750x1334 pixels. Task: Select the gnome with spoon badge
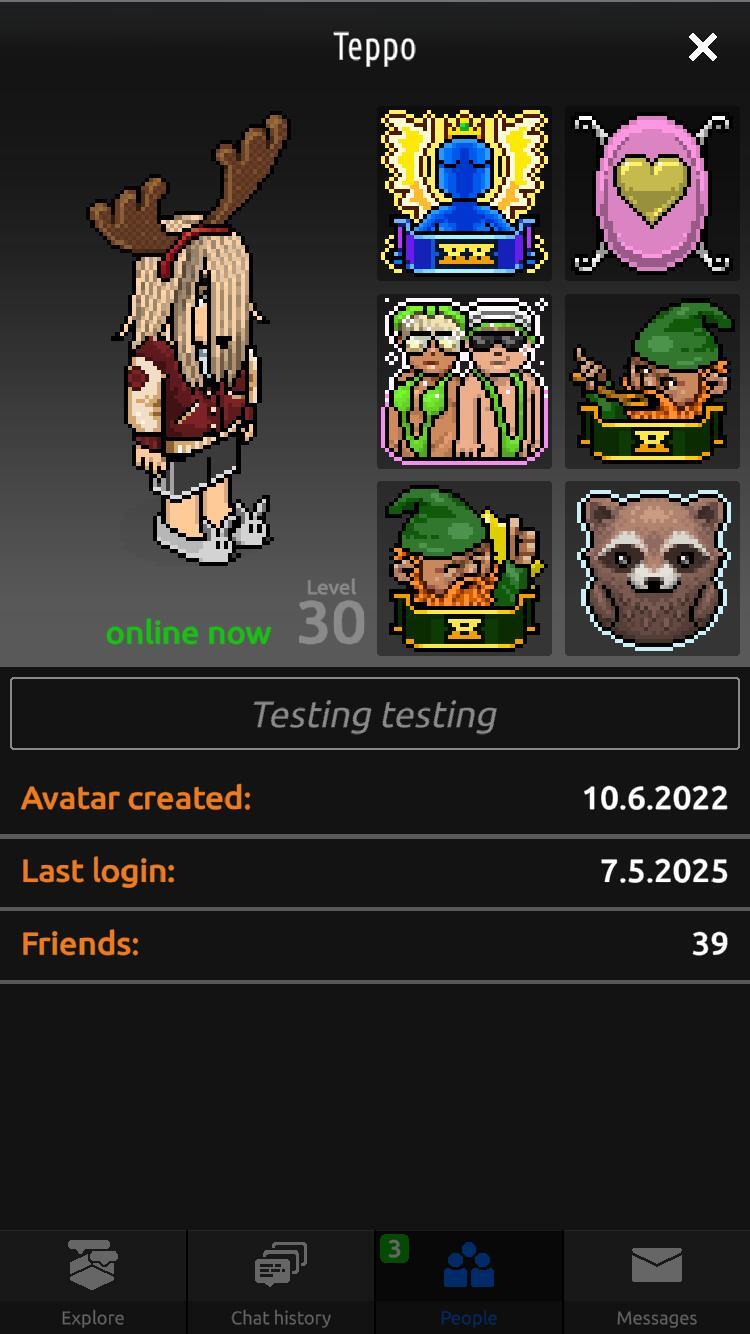click(x=652, y=381)
